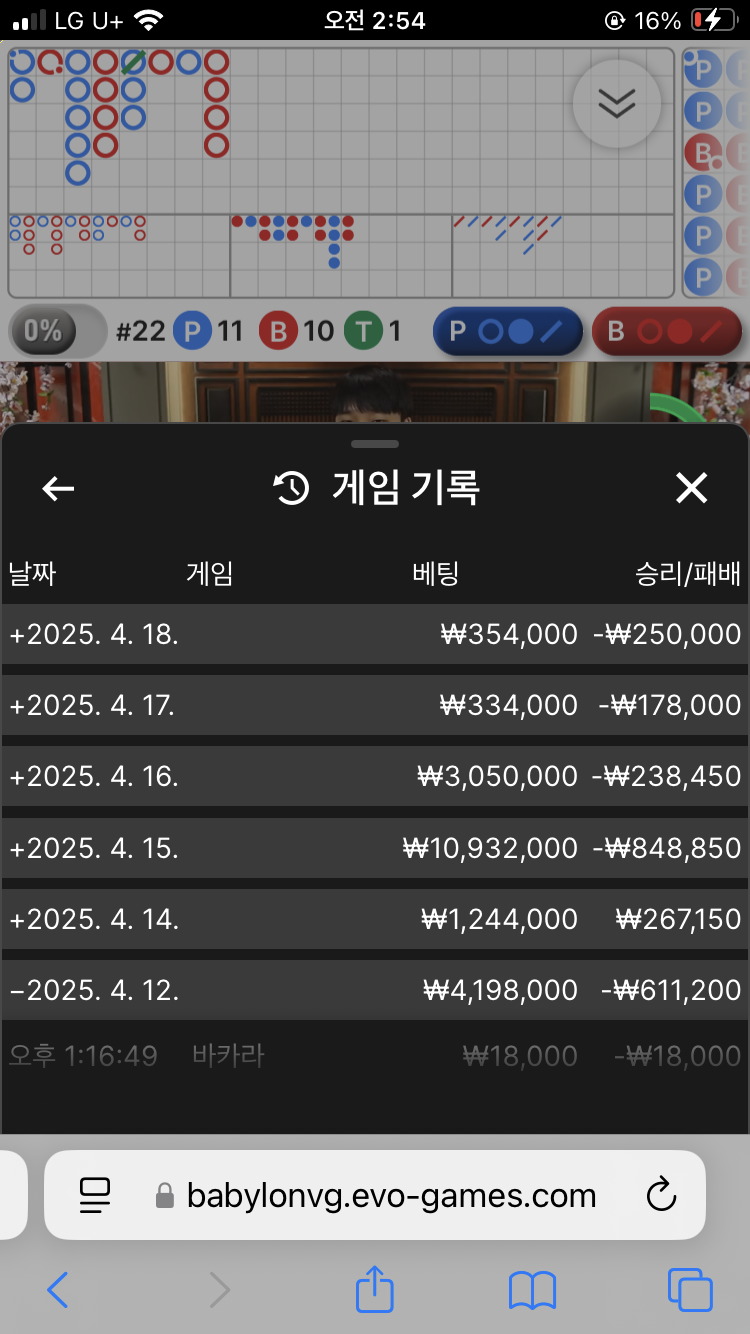The height and width of the screenshot is (1334, 750).
Task: Collapse the 2025. 4. 12. history row
Action: (x=374, y=990)
